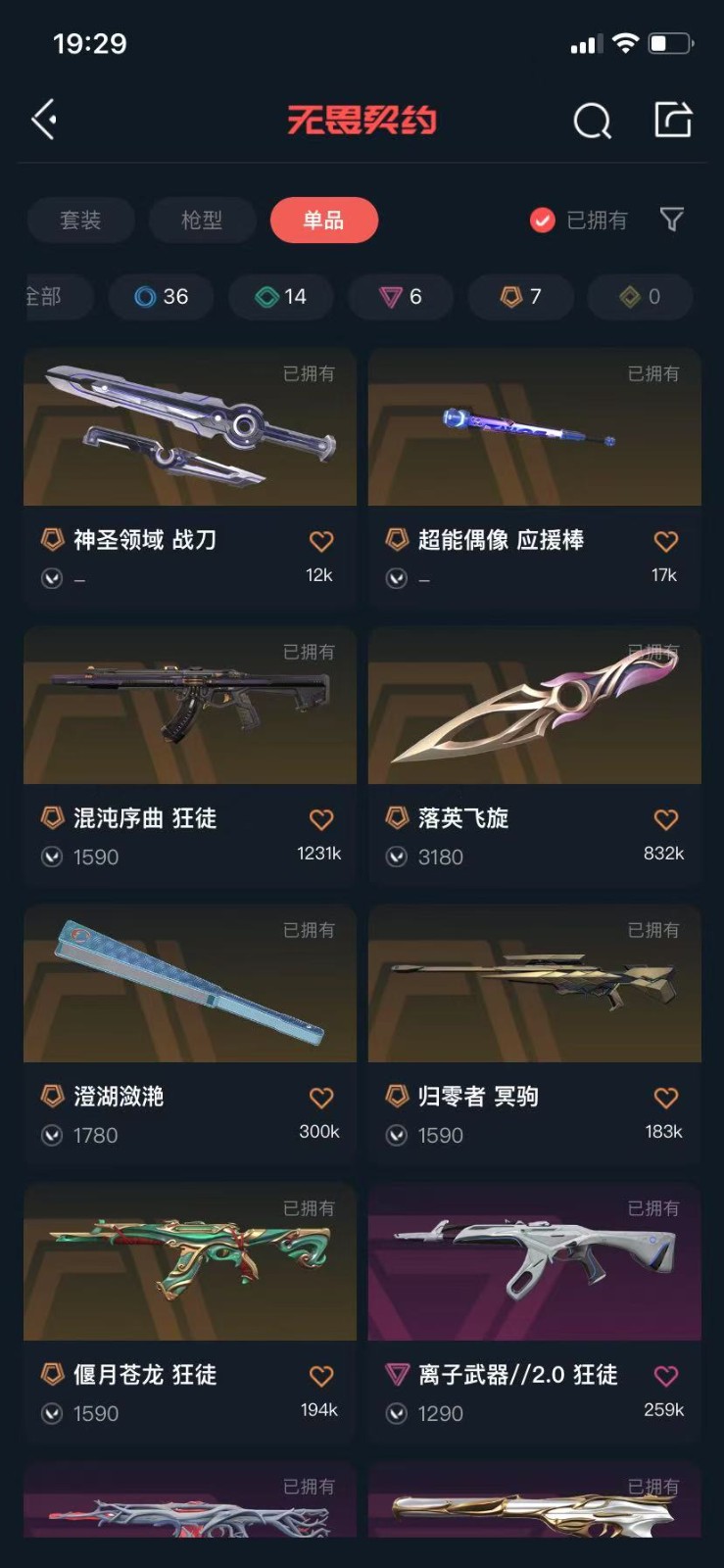Toggle the 已拥有 checkbox

pyautogui.click(x=542, y=220)
